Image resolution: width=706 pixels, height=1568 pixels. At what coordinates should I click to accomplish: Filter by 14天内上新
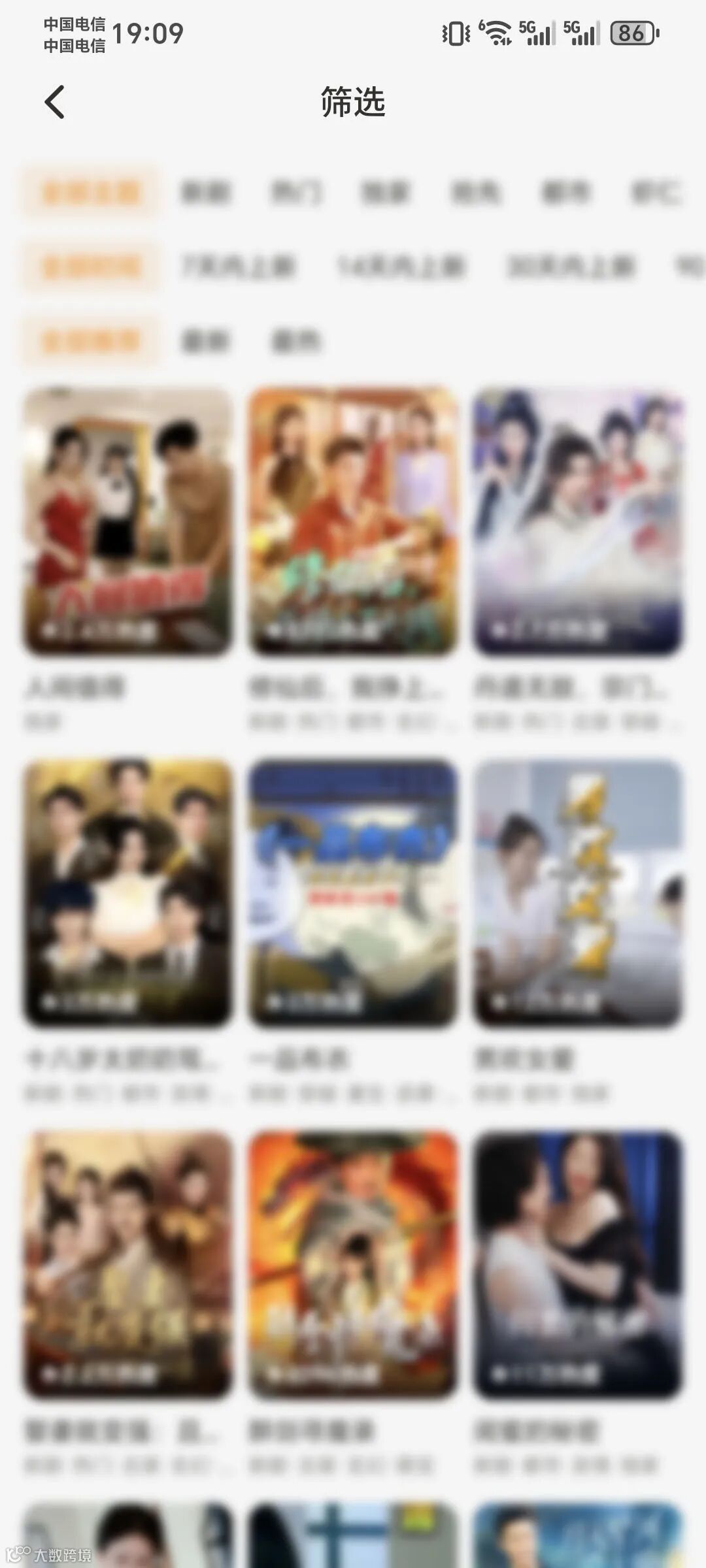coord(401,267)
